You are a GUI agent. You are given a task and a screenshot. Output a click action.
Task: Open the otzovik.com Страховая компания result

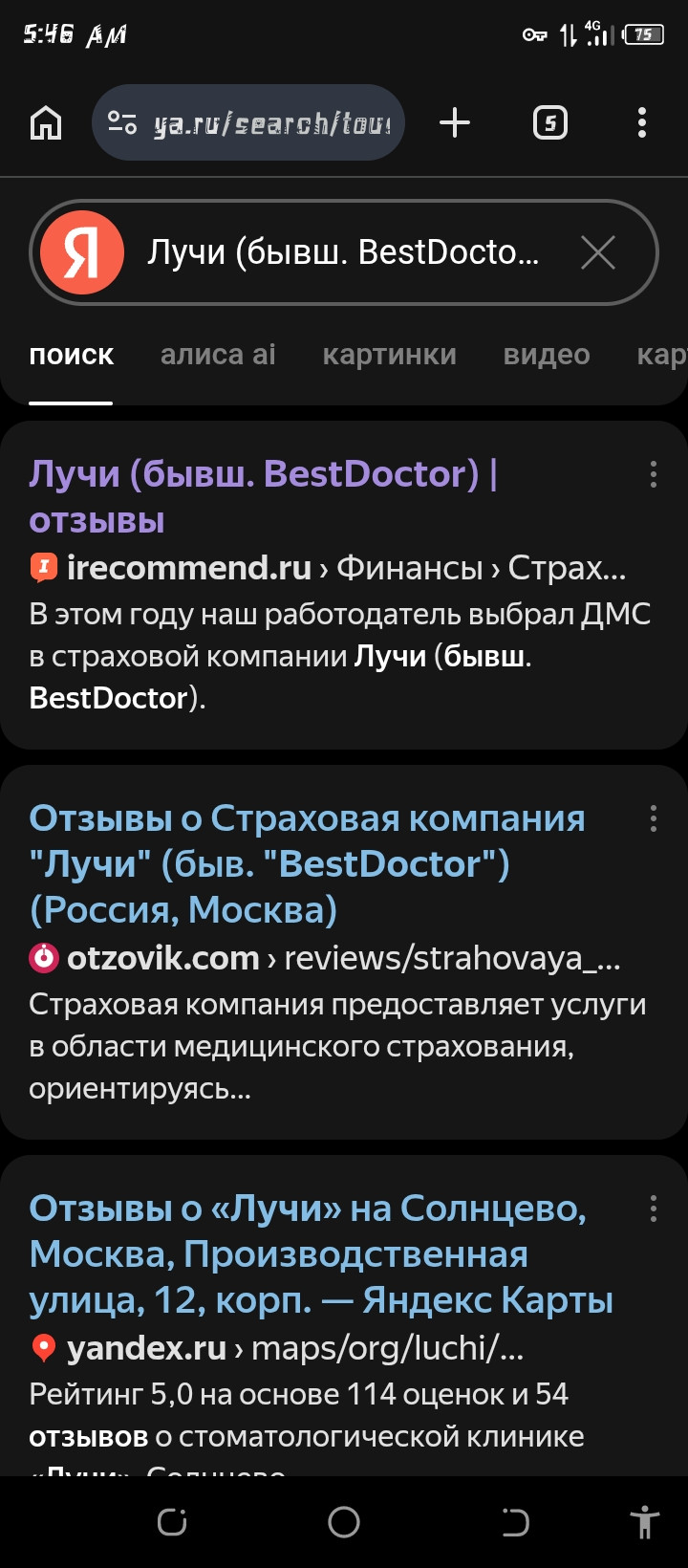click(307, 863)
